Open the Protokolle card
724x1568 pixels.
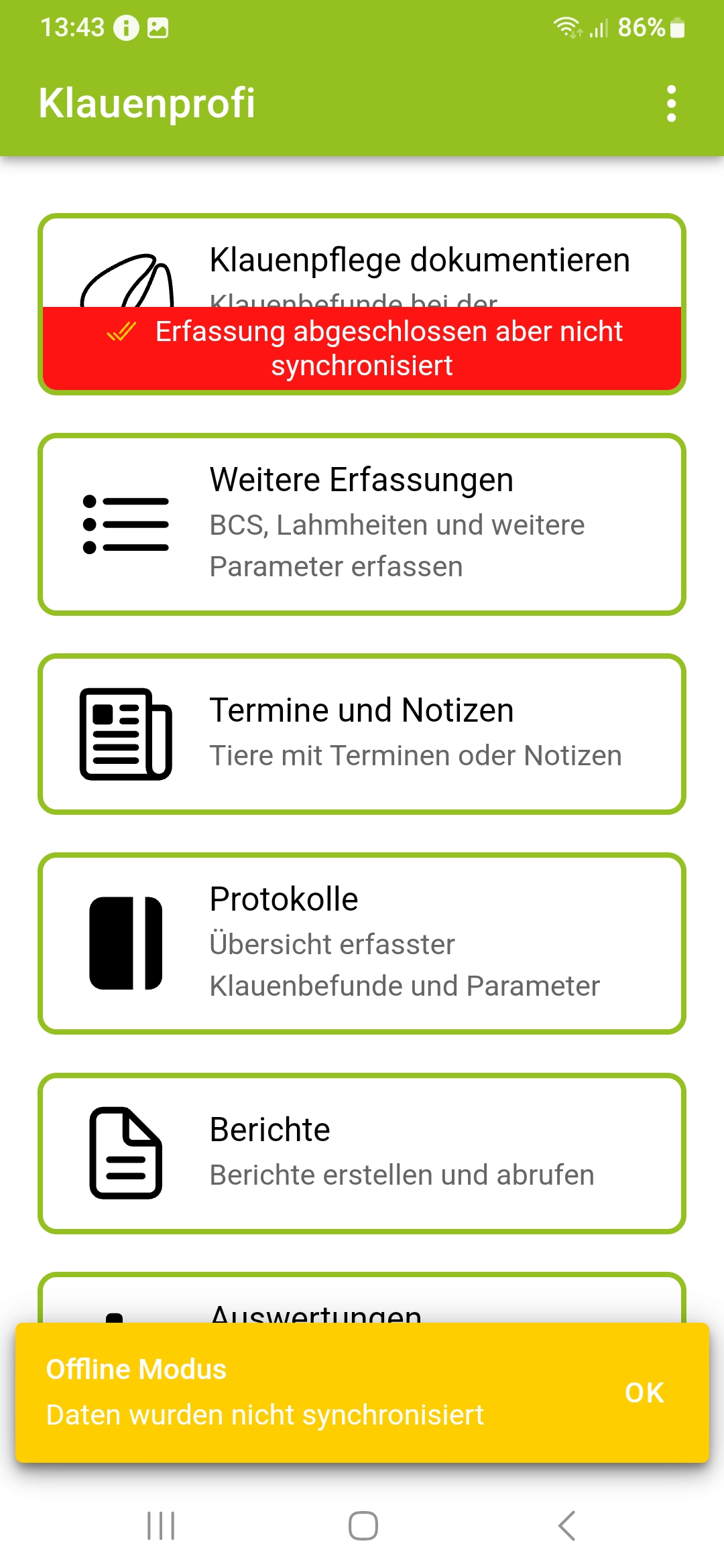tap(362, 943)
